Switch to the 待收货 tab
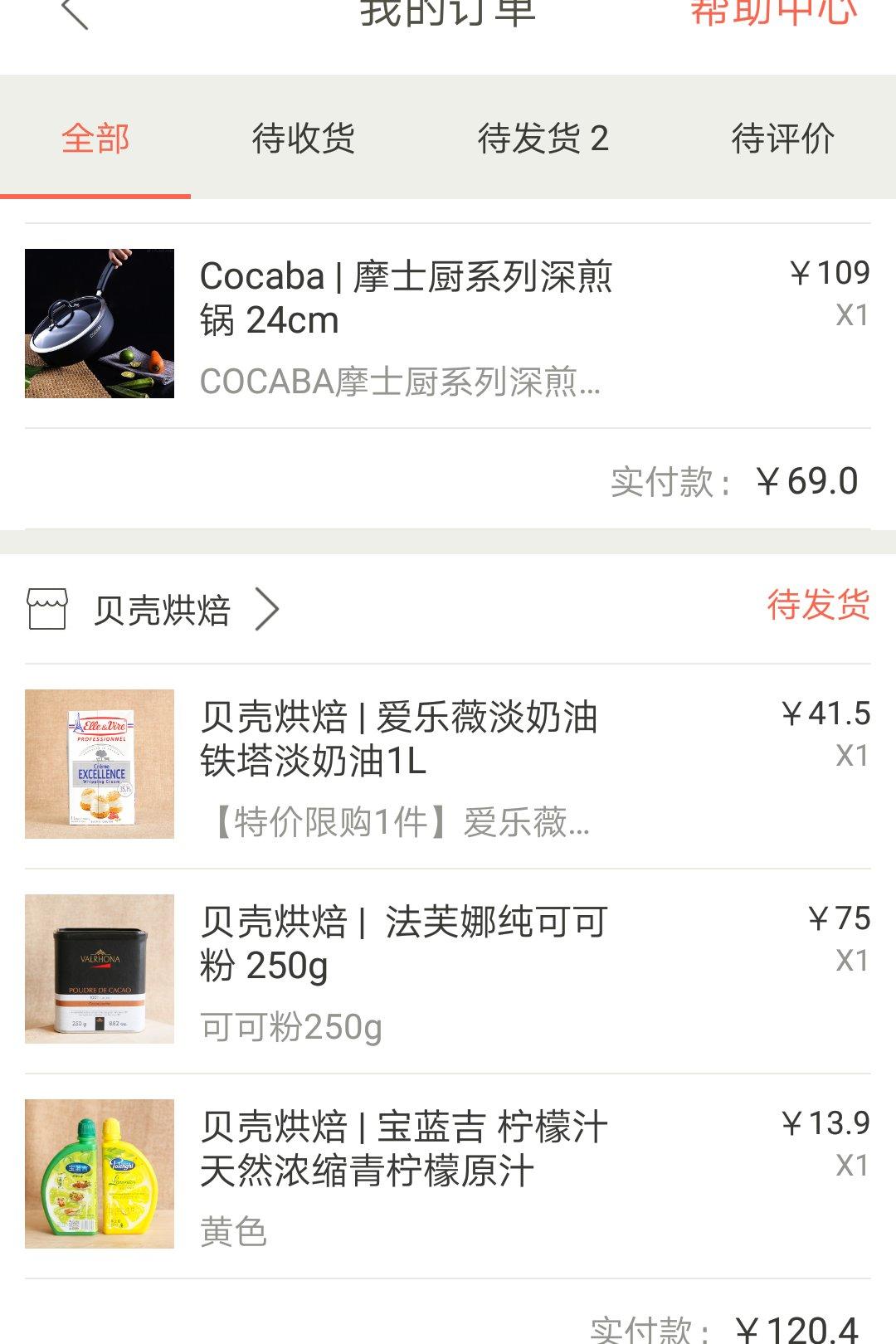The width and height of the screenshot is (896, 1344). coord(303,138)
